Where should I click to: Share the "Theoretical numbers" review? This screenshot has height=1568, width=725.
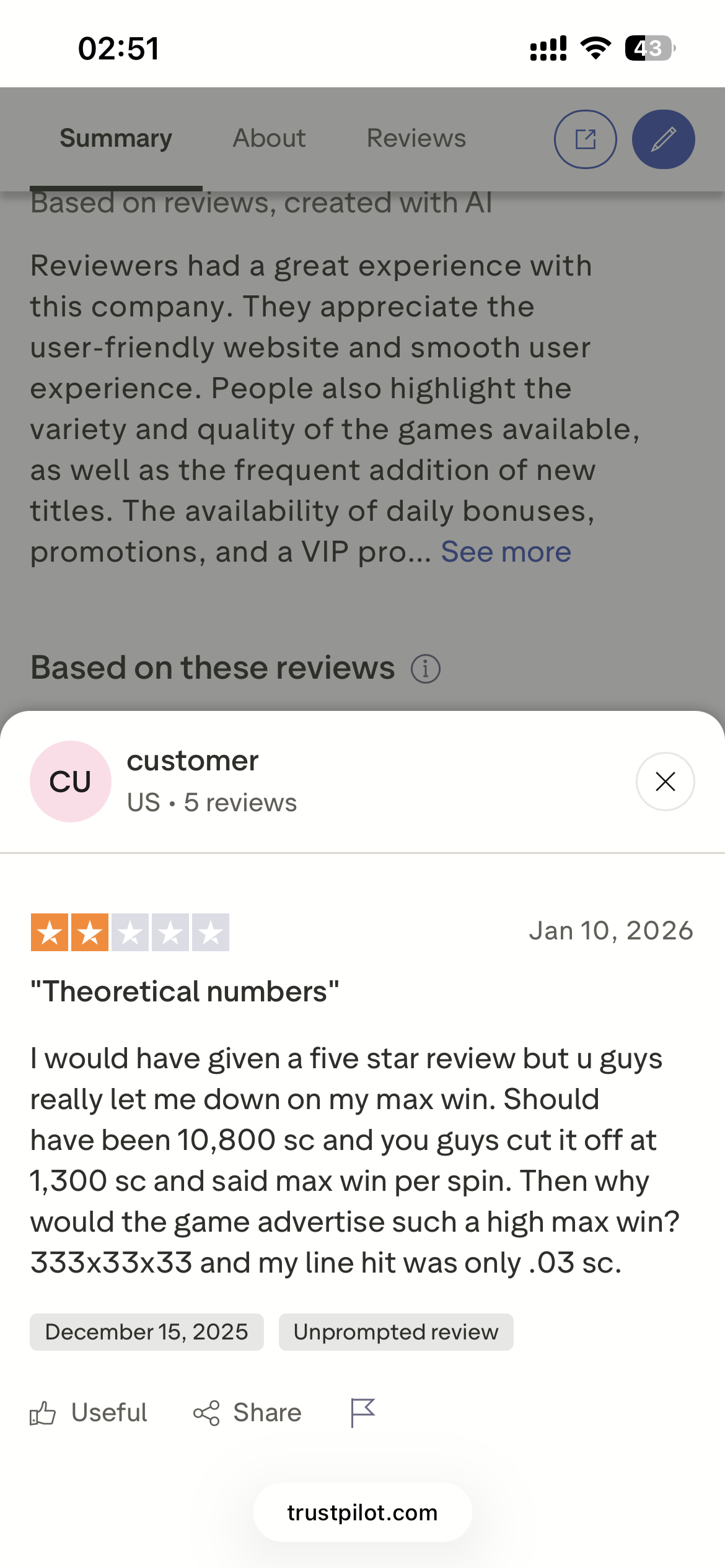[x=248, y=1413]
